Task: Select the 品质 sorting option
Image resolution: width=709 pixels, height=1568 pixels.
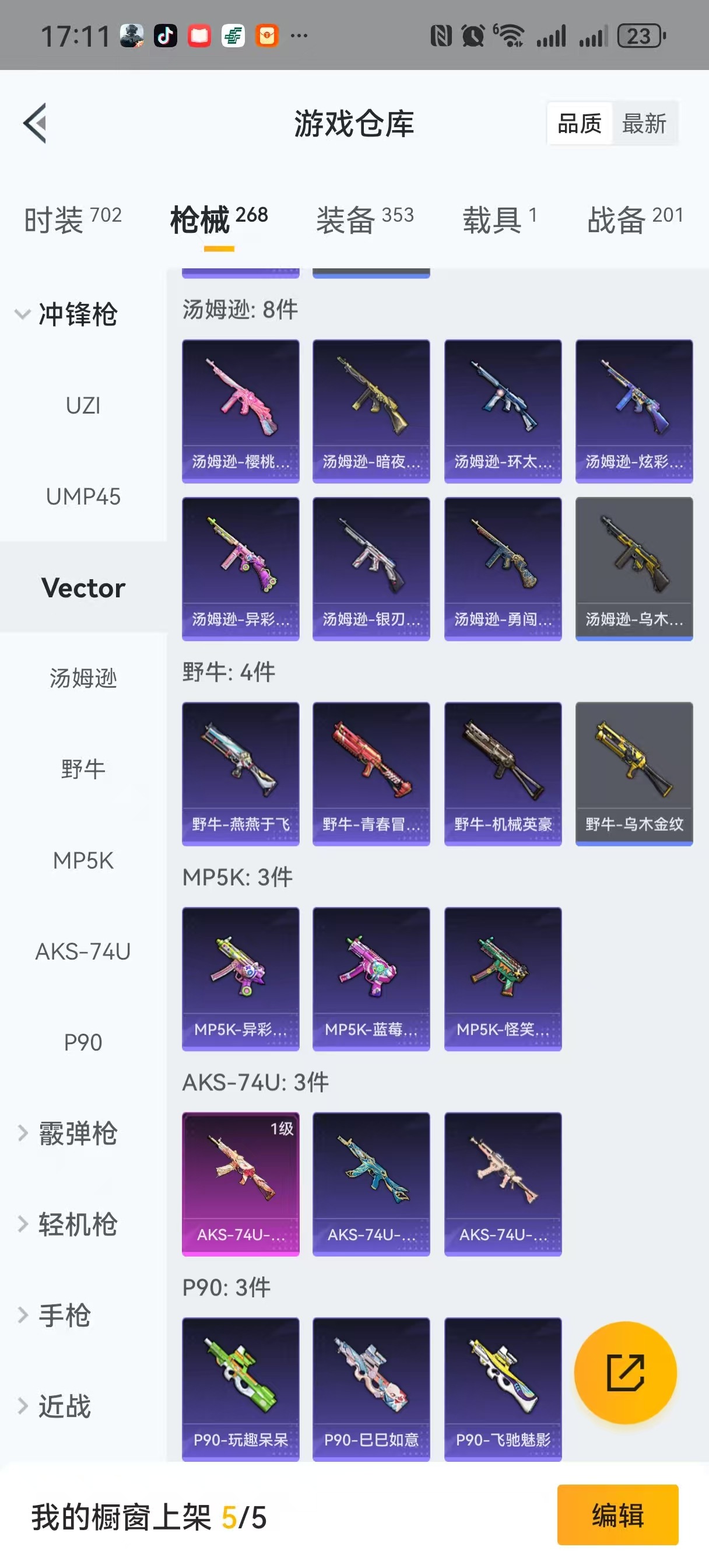Action: pyautogui.click(x=580, y=124)
